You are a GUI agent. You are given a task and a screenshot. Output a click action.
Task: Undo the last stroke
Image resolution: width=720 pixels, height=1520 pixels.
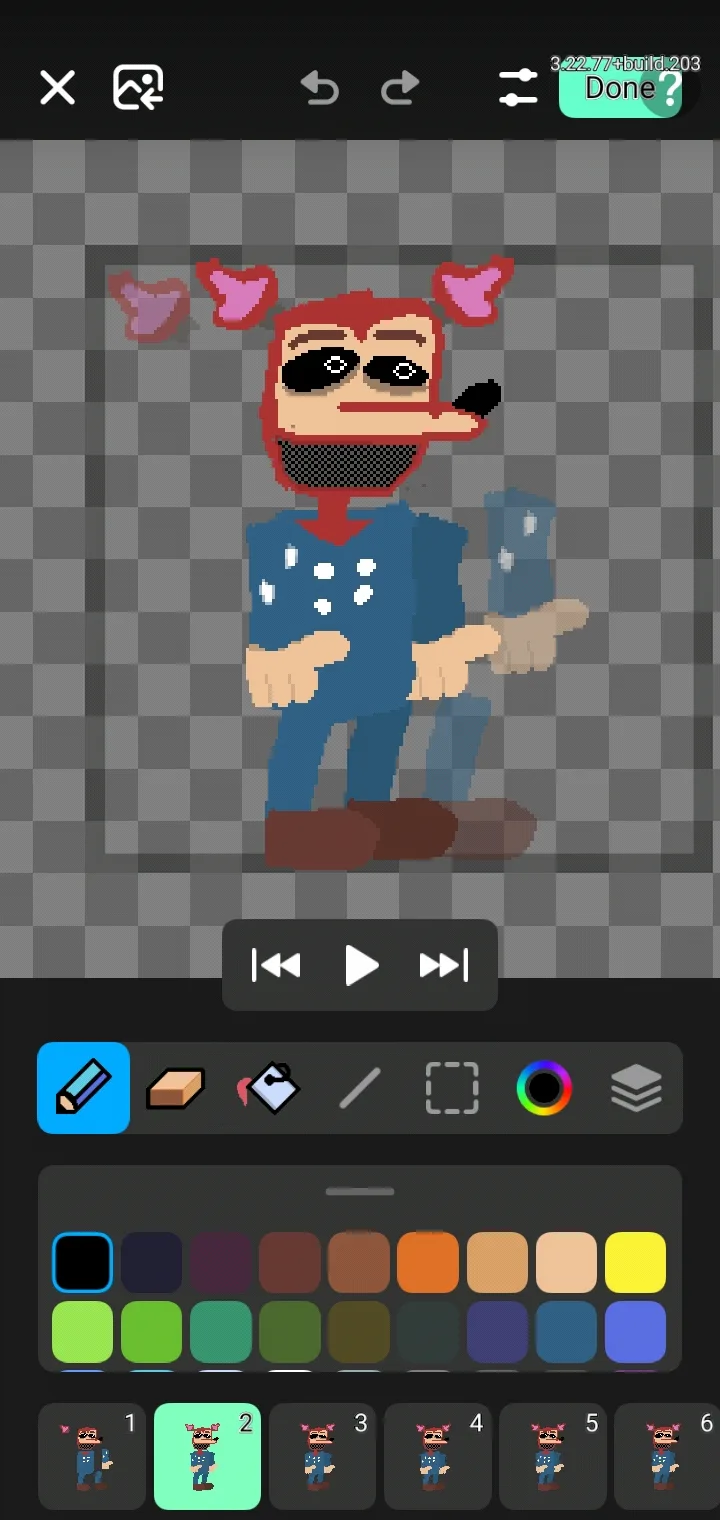click(320, 88)
